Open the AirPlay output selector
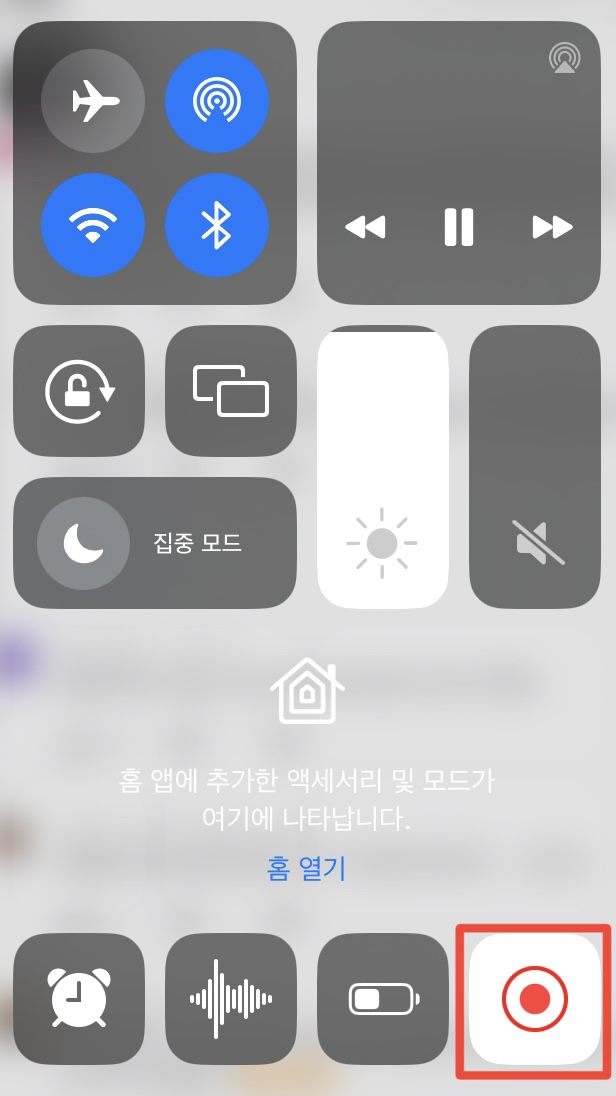Viewport: 616px width, 1096px height. pos(564,57)
